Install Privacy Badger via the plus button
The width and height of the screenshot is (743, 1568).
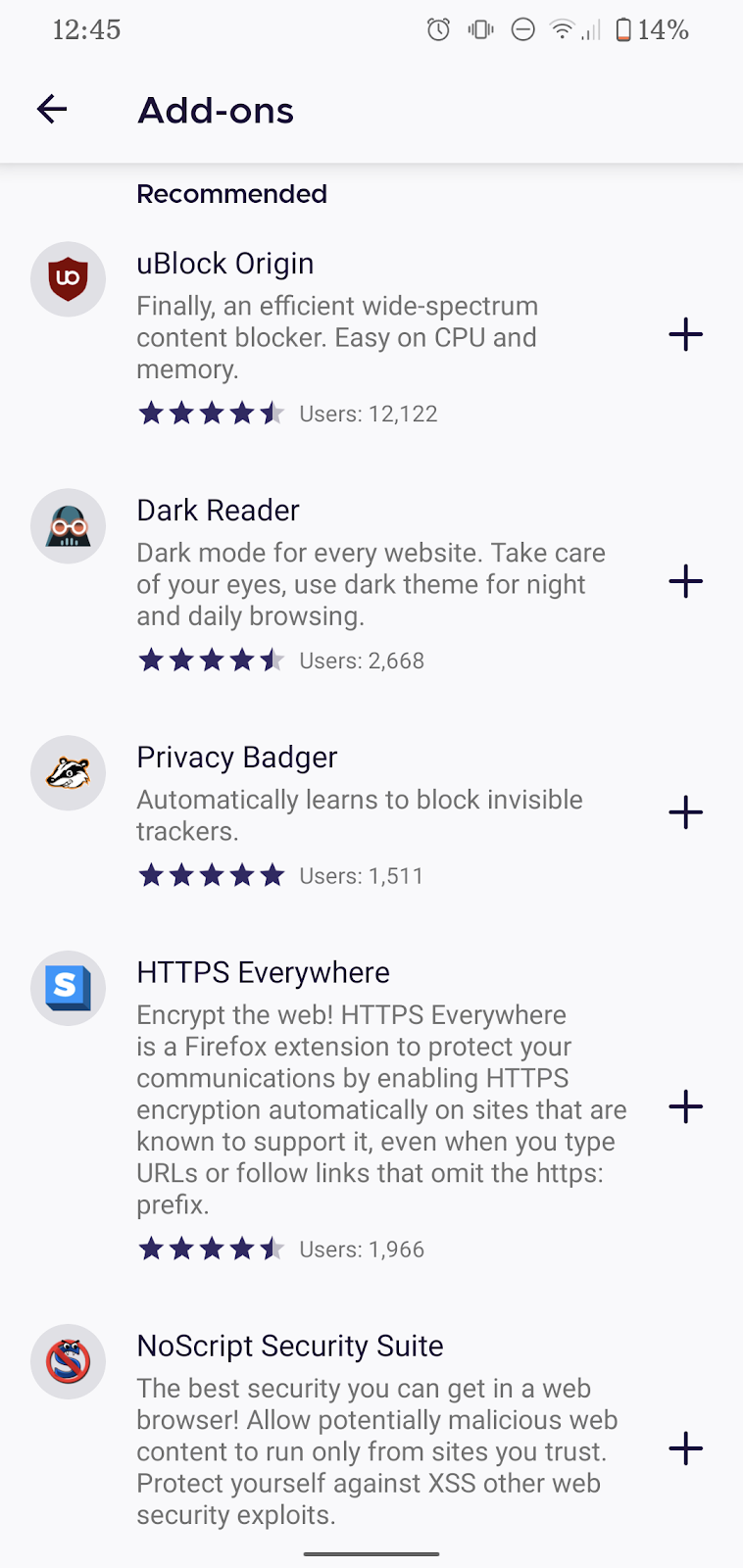(x=686, y=811)
